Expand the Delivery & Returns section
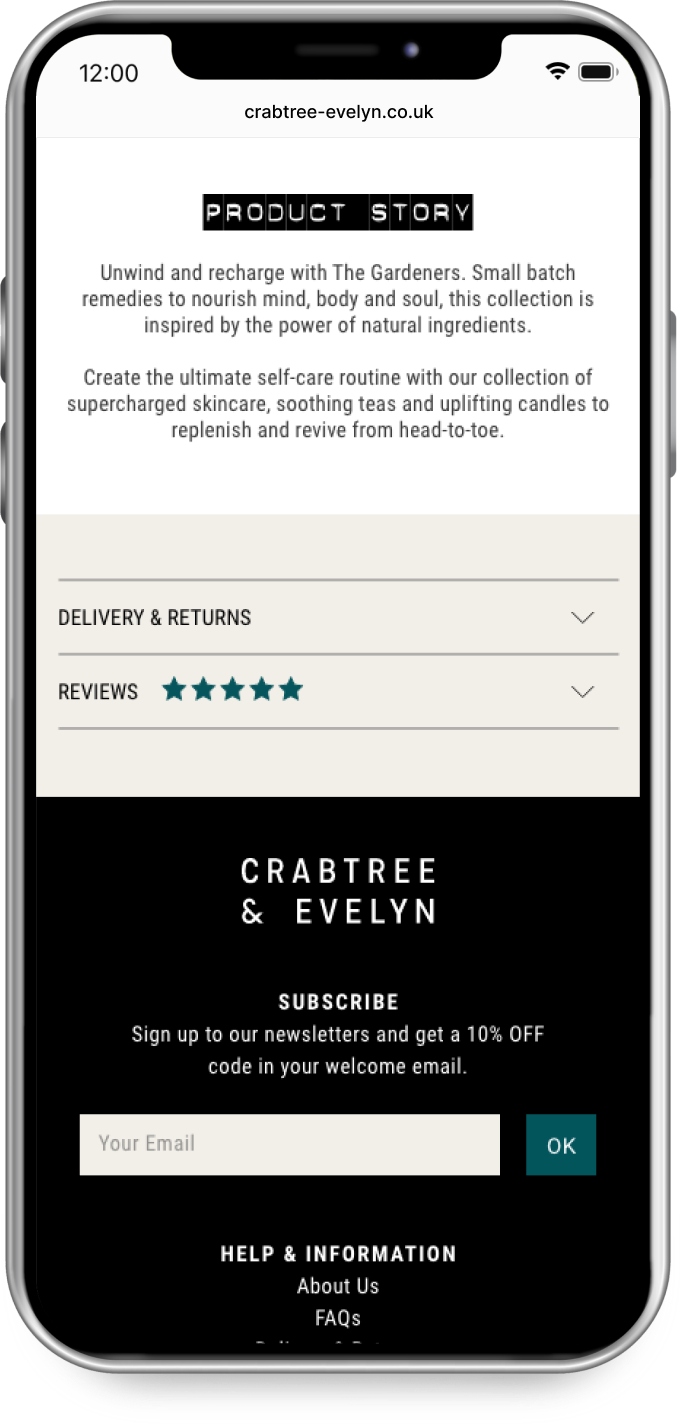The image size is (680, 1425). (x=338, y=617)
